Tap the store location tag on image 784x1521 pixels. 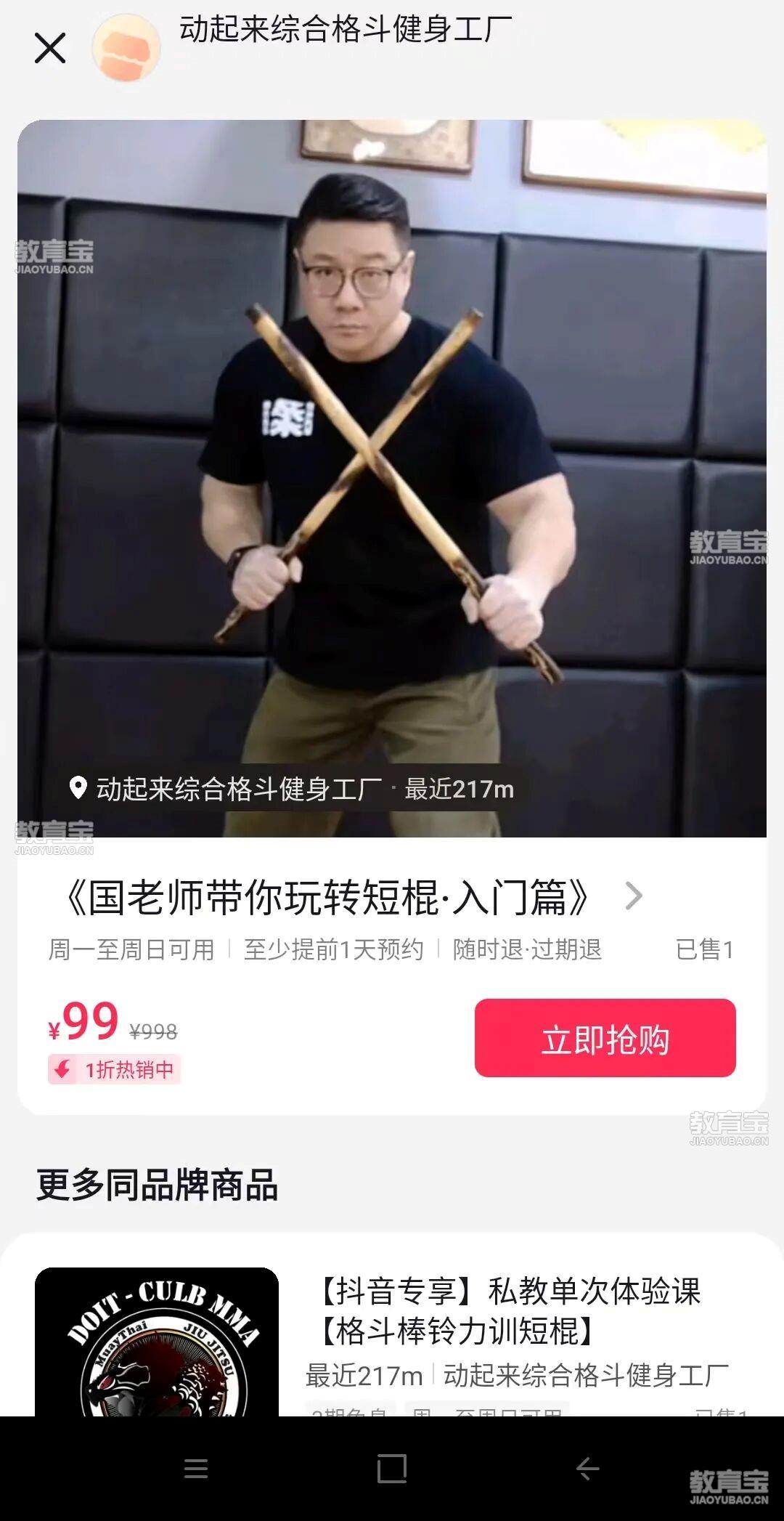coord(290,789)
